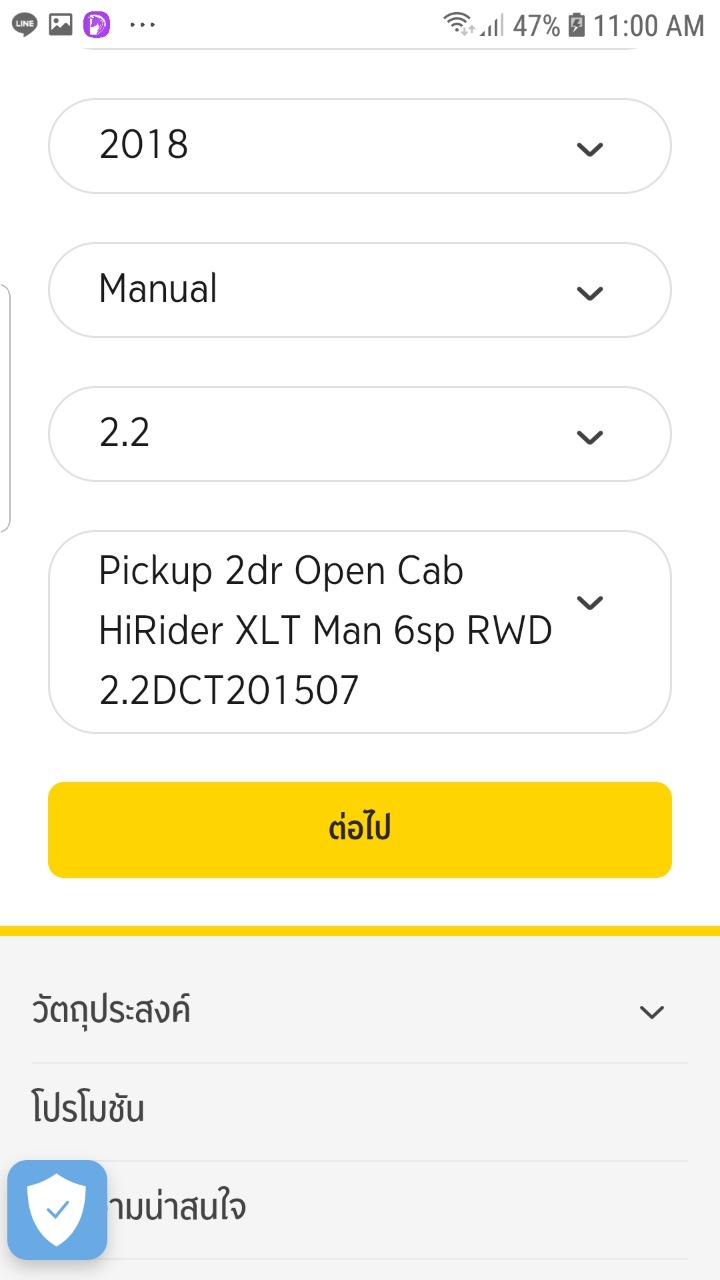The width and height of the screenshot is (720, 1280).
Task: Open the year dropdown showing 2018
Action: pos(359,146)
